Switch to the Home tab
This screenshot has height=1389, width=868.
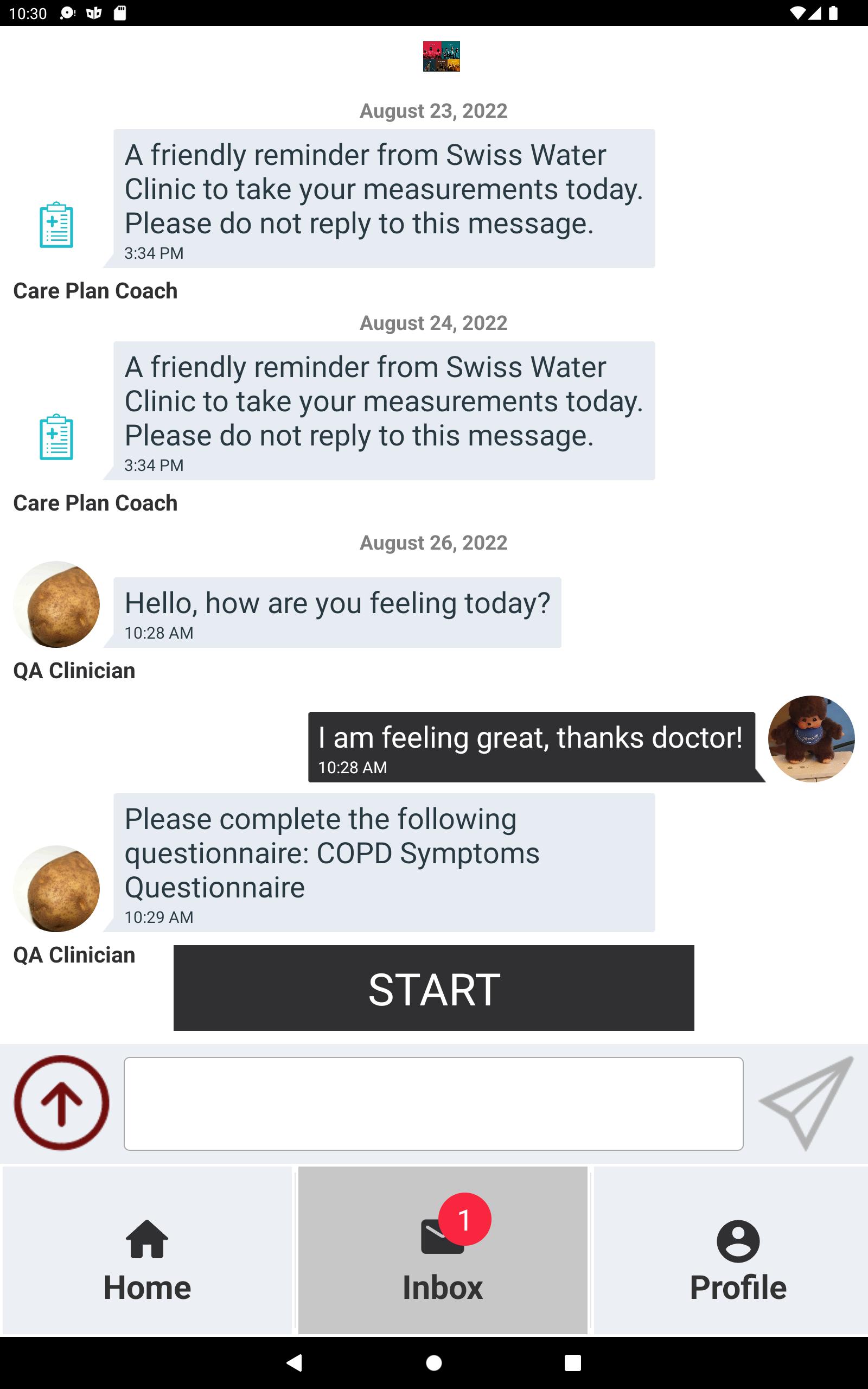(x=147, y=1250)
